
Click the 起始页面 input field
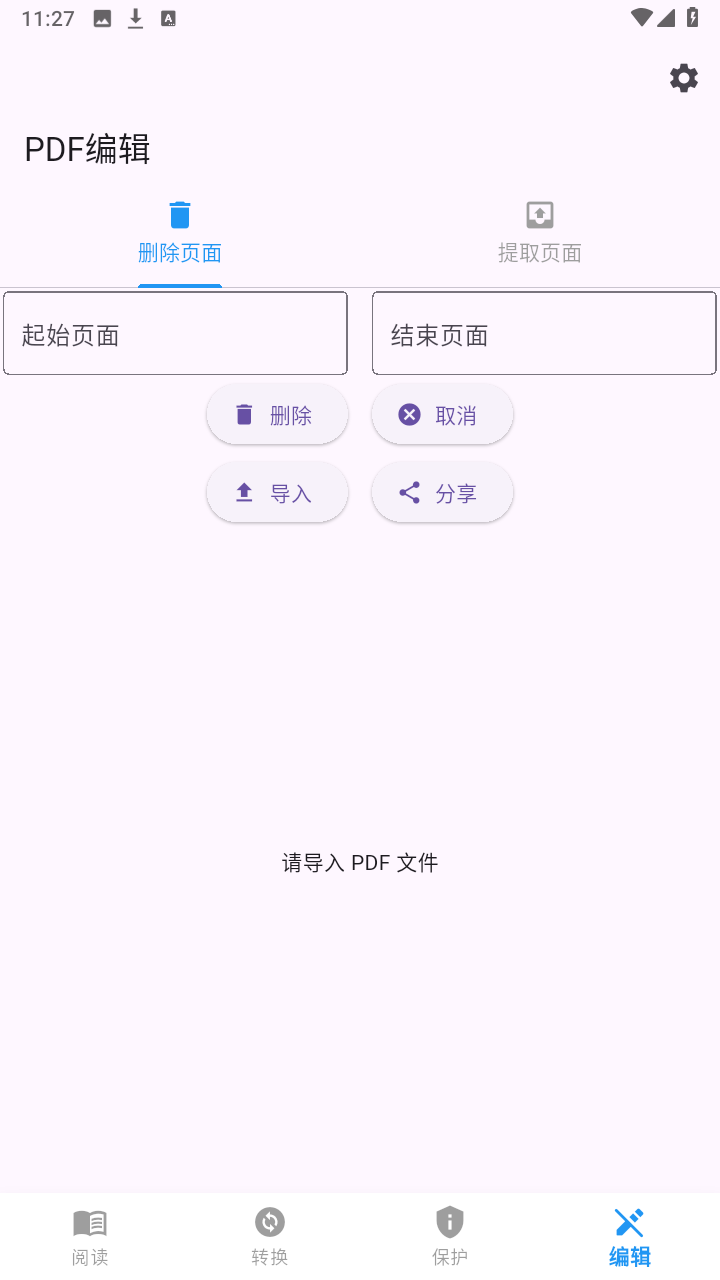tap(175, 333)
